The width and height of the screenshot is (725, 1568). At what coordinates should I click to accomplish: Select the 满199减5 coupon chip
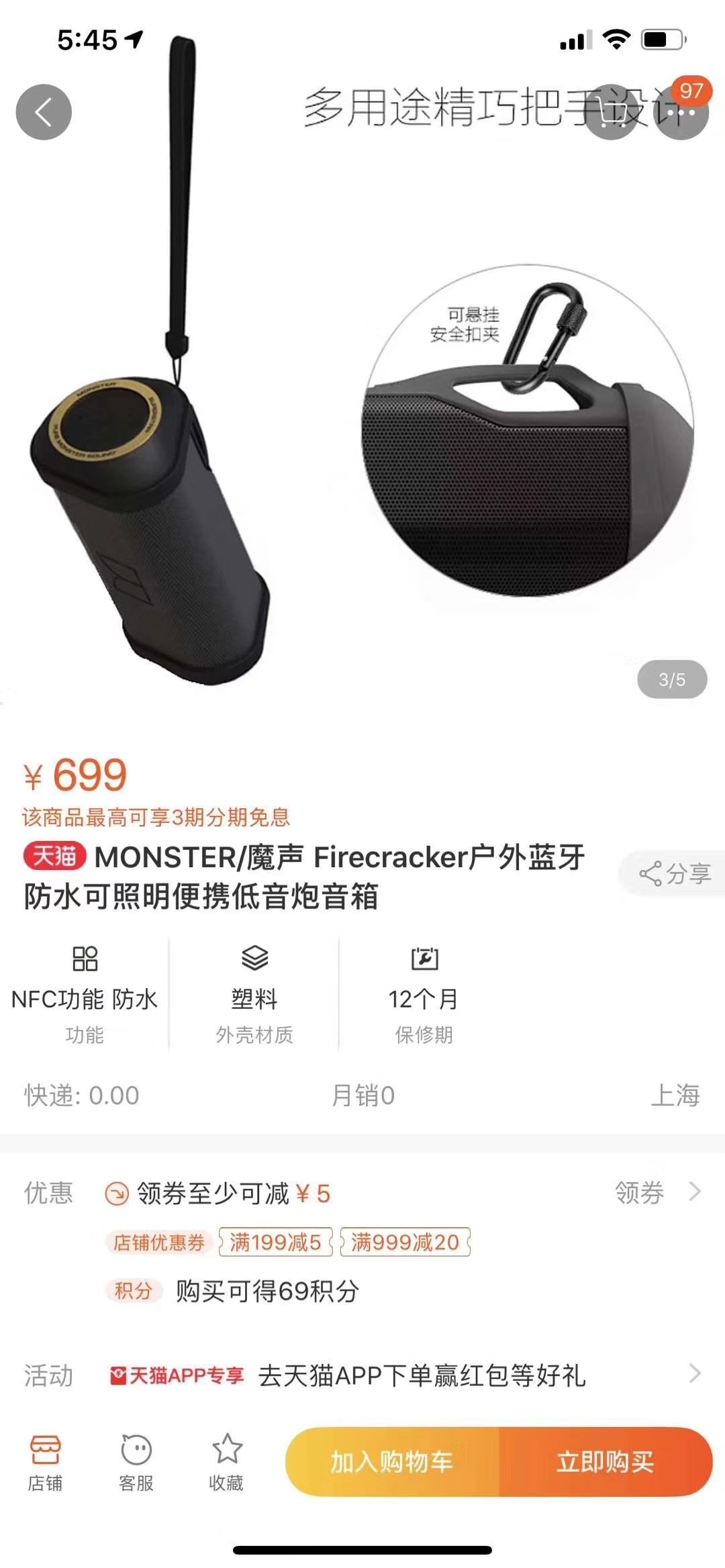[276, 1242]
